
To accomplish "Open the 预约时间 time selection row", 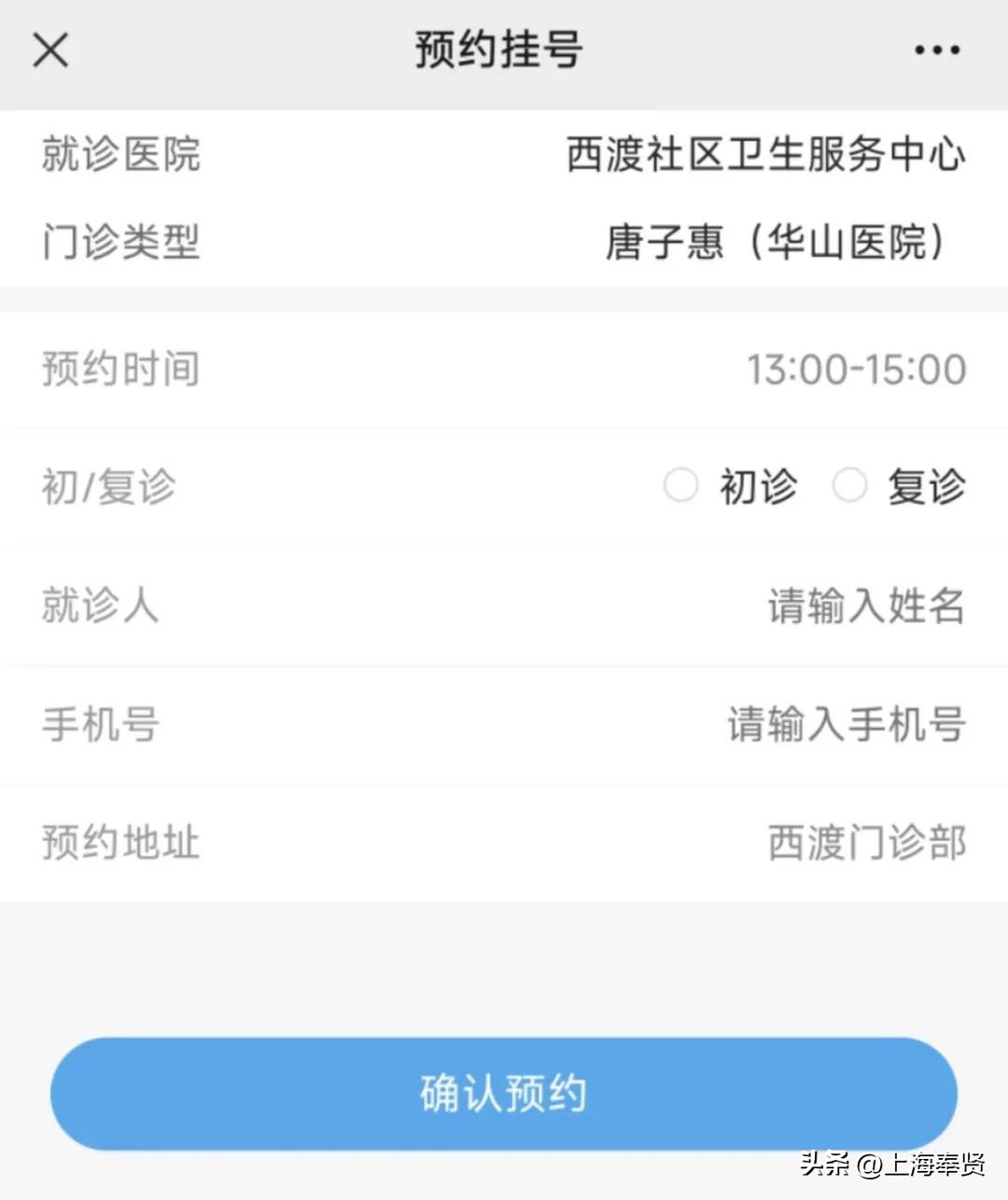I will pyautogui.click(x=504, y=369).
